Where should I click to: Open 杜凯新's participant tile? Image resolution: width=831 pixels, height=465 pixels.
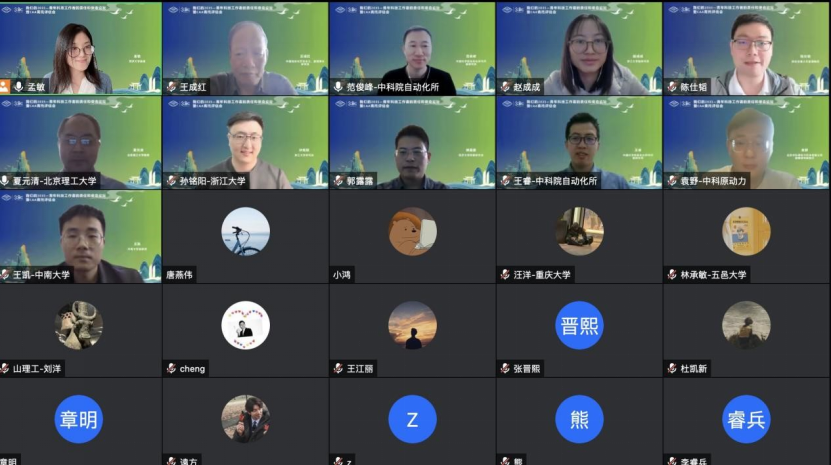(746, 329)
